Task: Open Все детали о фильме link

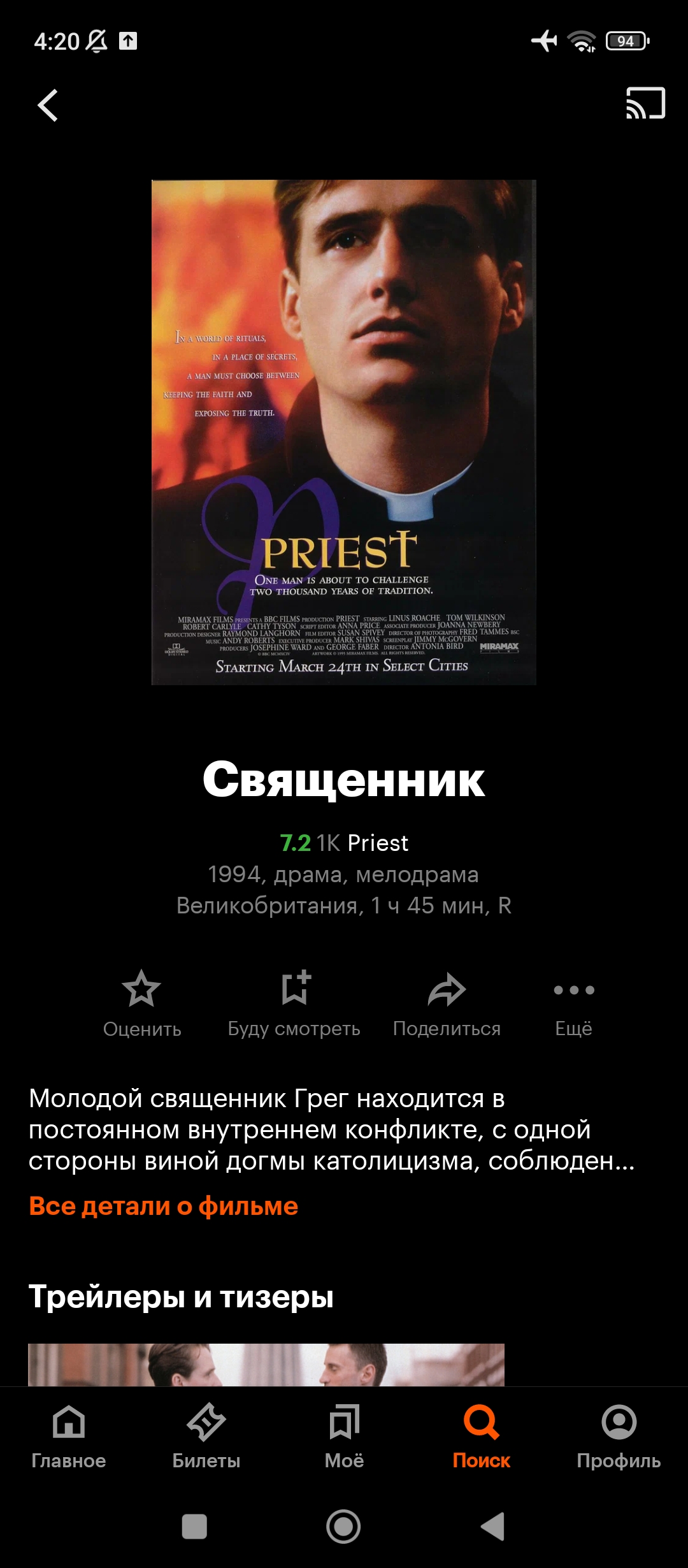Action: tap(164, 1206)
